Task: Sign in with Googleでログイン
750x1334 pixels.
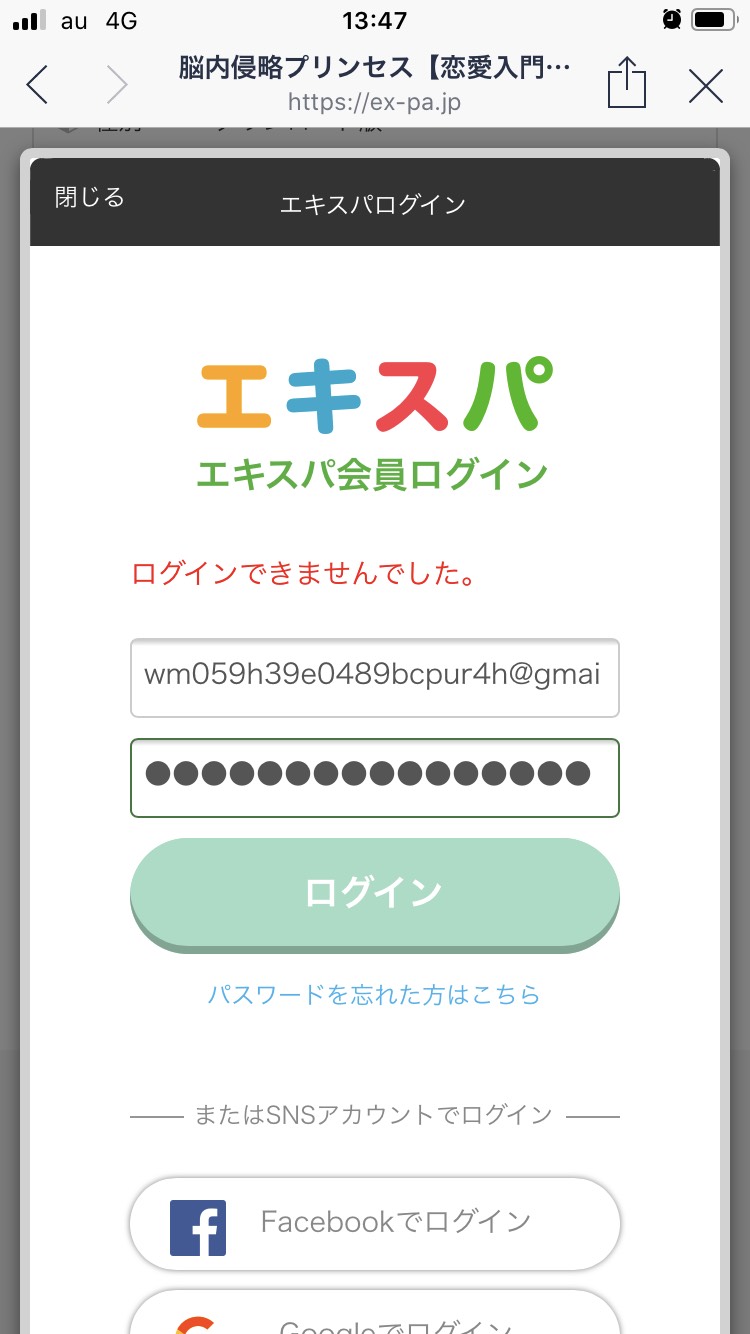Action: point(375,1312)
